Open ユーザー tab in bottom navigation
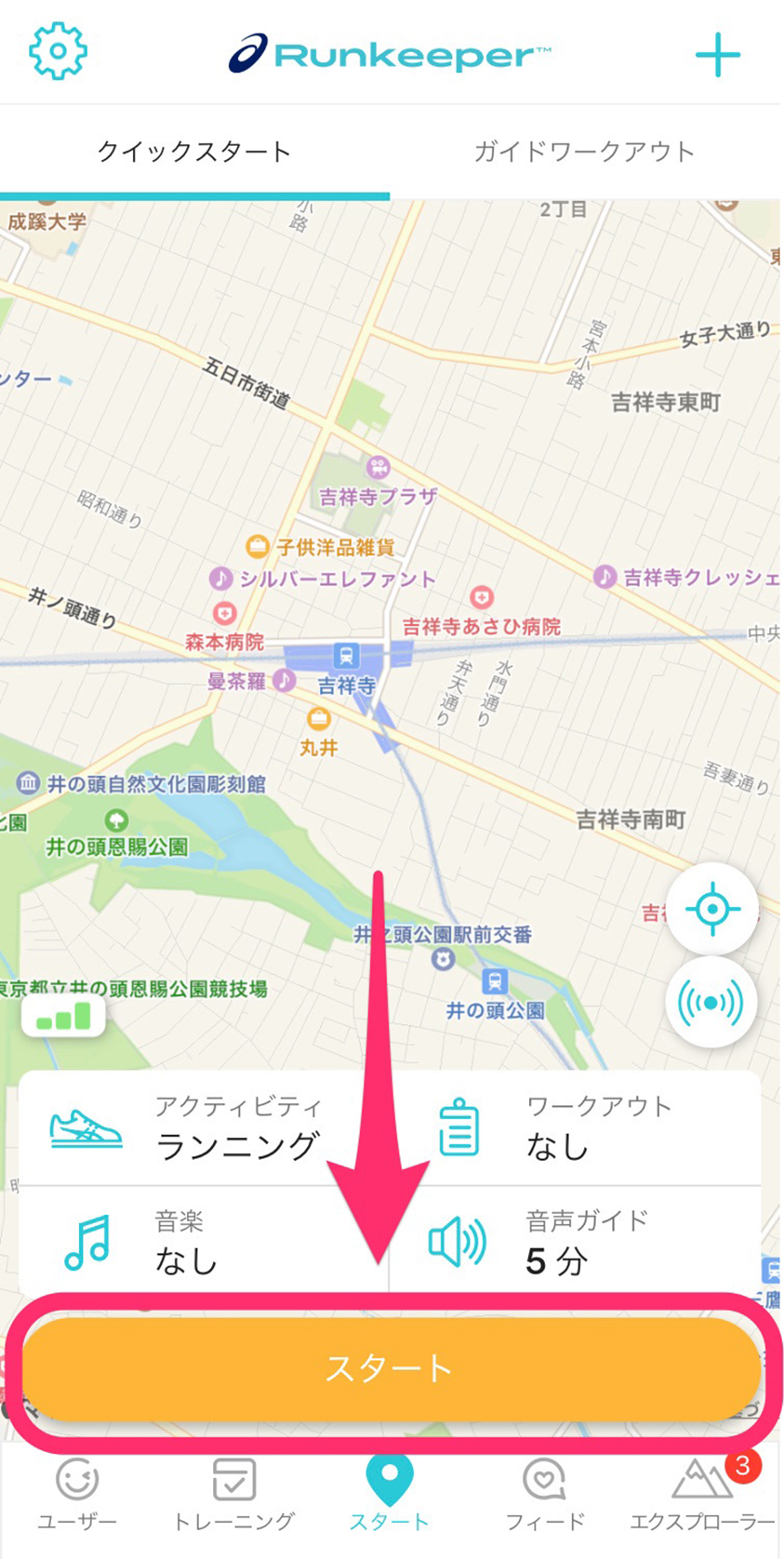 pos(77,1495)
